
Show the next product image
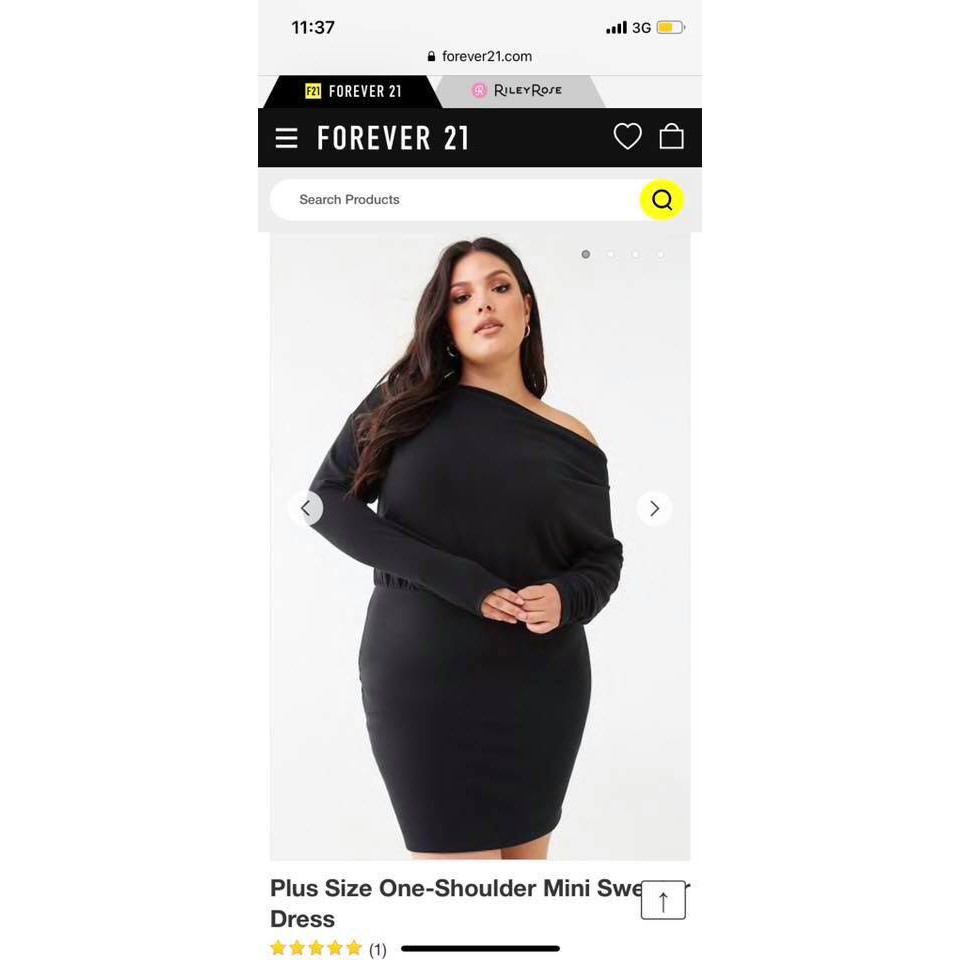coord(654,509)
